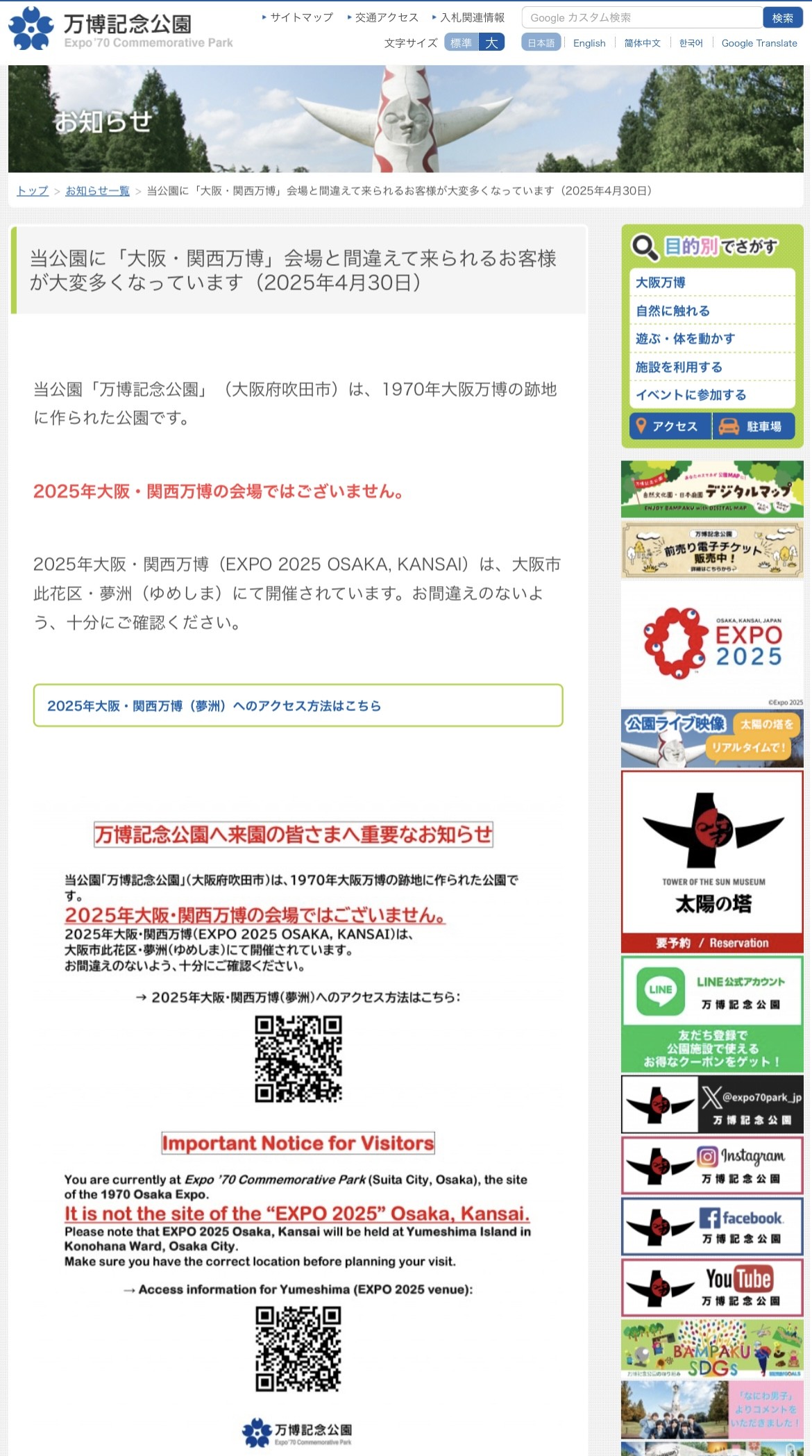Open the サイトマップ link
The width and height of the screenshot is (812, 1456).
(301, 17)
